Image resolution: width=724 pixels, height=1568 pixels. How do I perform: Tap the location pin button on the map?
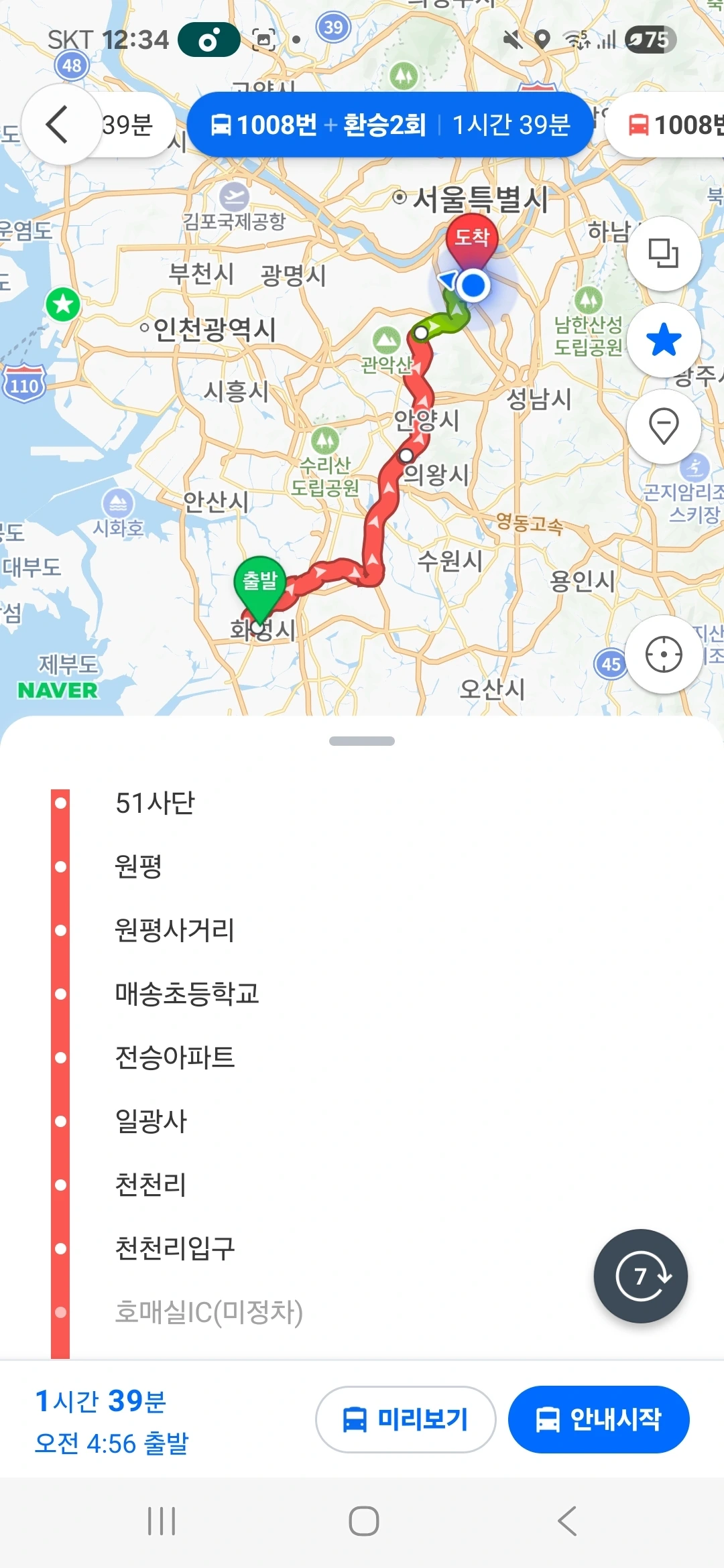(664, 426)
